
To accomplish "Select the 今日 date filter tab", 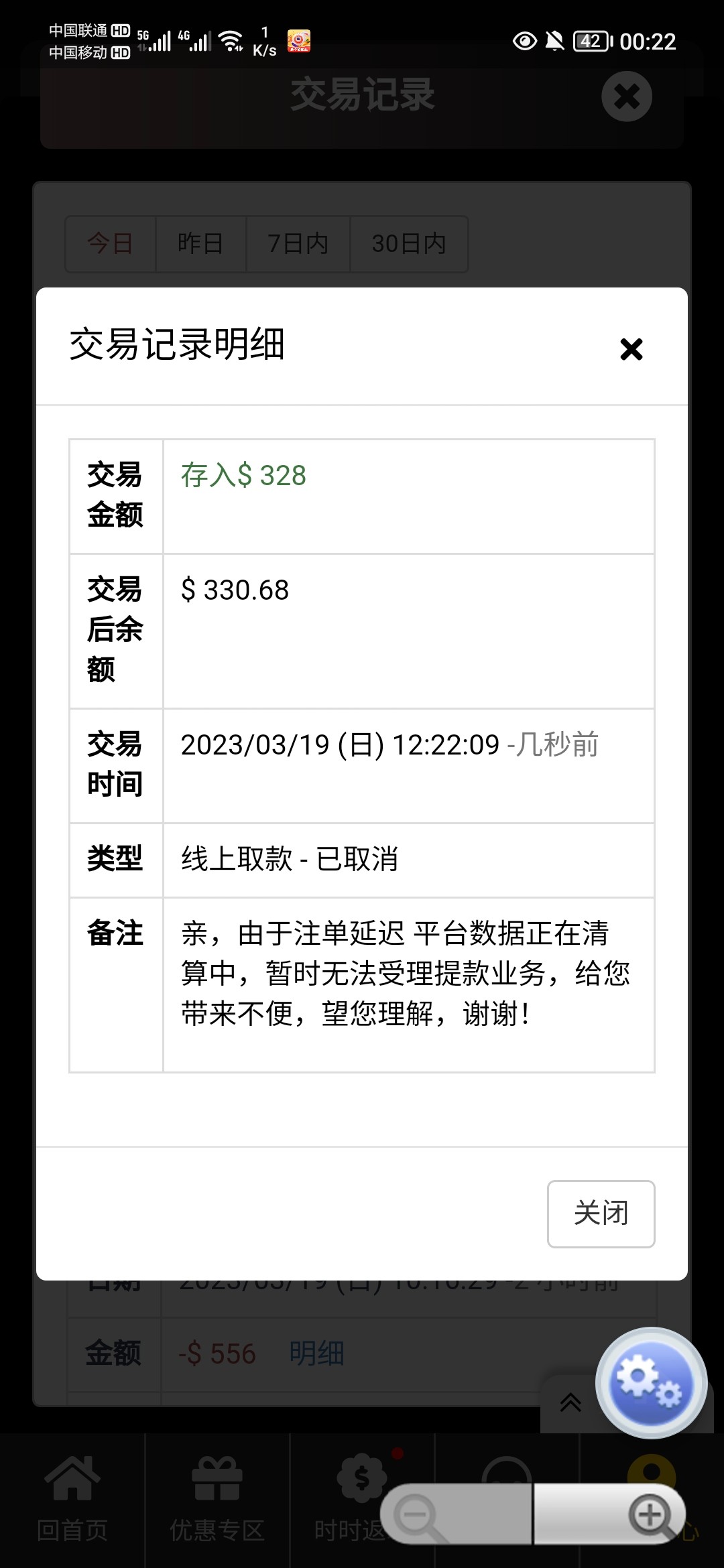I will point(109,244).
